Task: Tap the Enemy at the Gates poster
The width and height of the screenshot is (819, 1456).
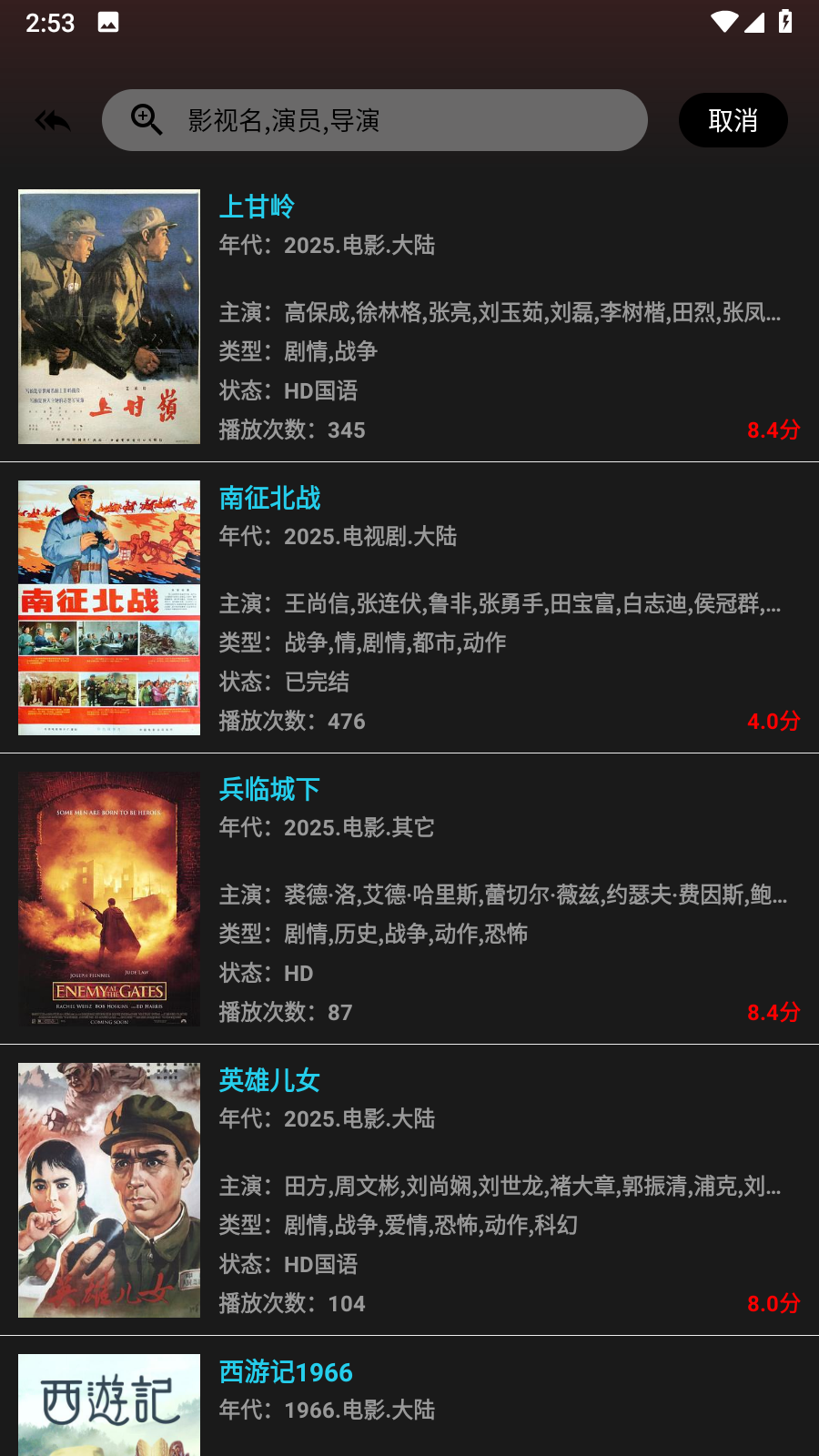Action: click(109, 898)
